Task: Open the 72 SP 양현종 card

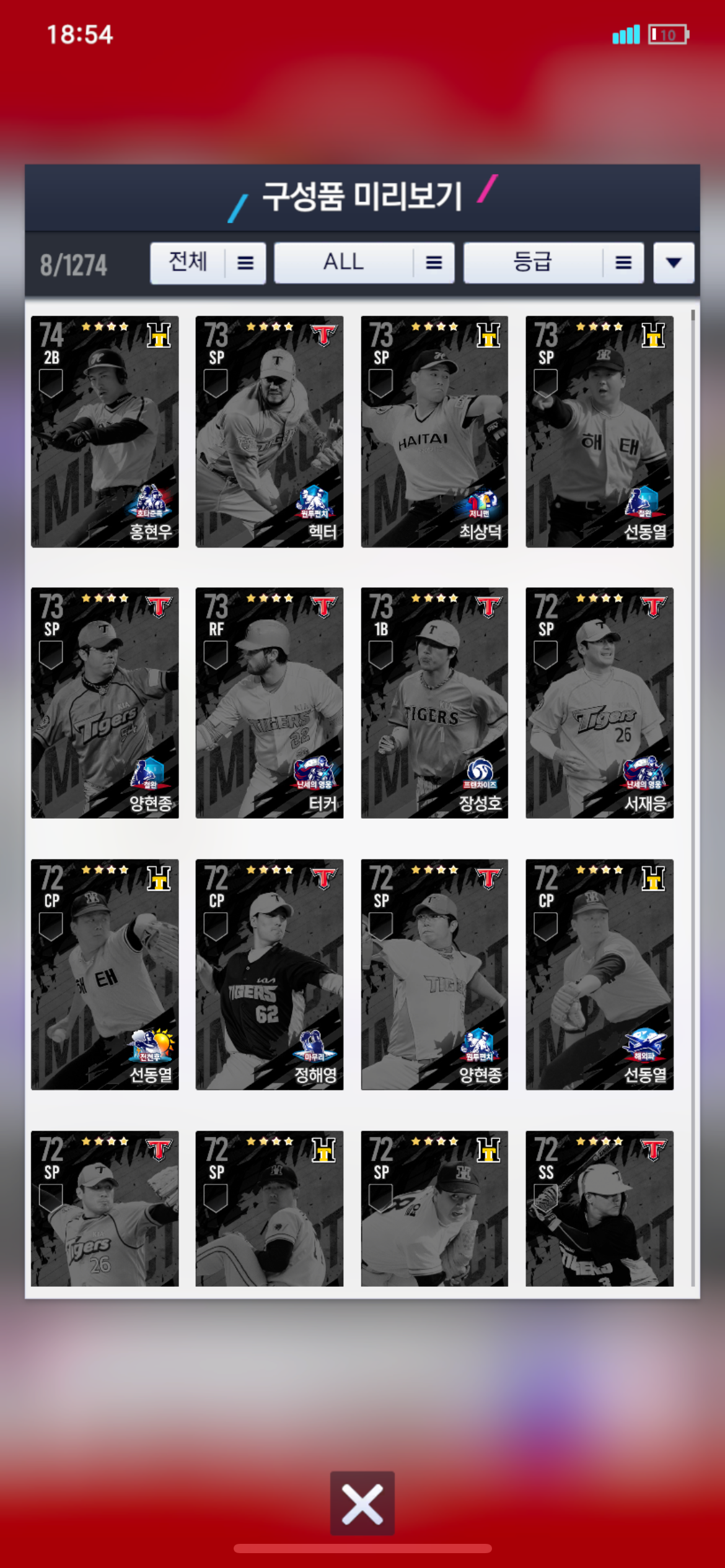Action: coord(434,974)
